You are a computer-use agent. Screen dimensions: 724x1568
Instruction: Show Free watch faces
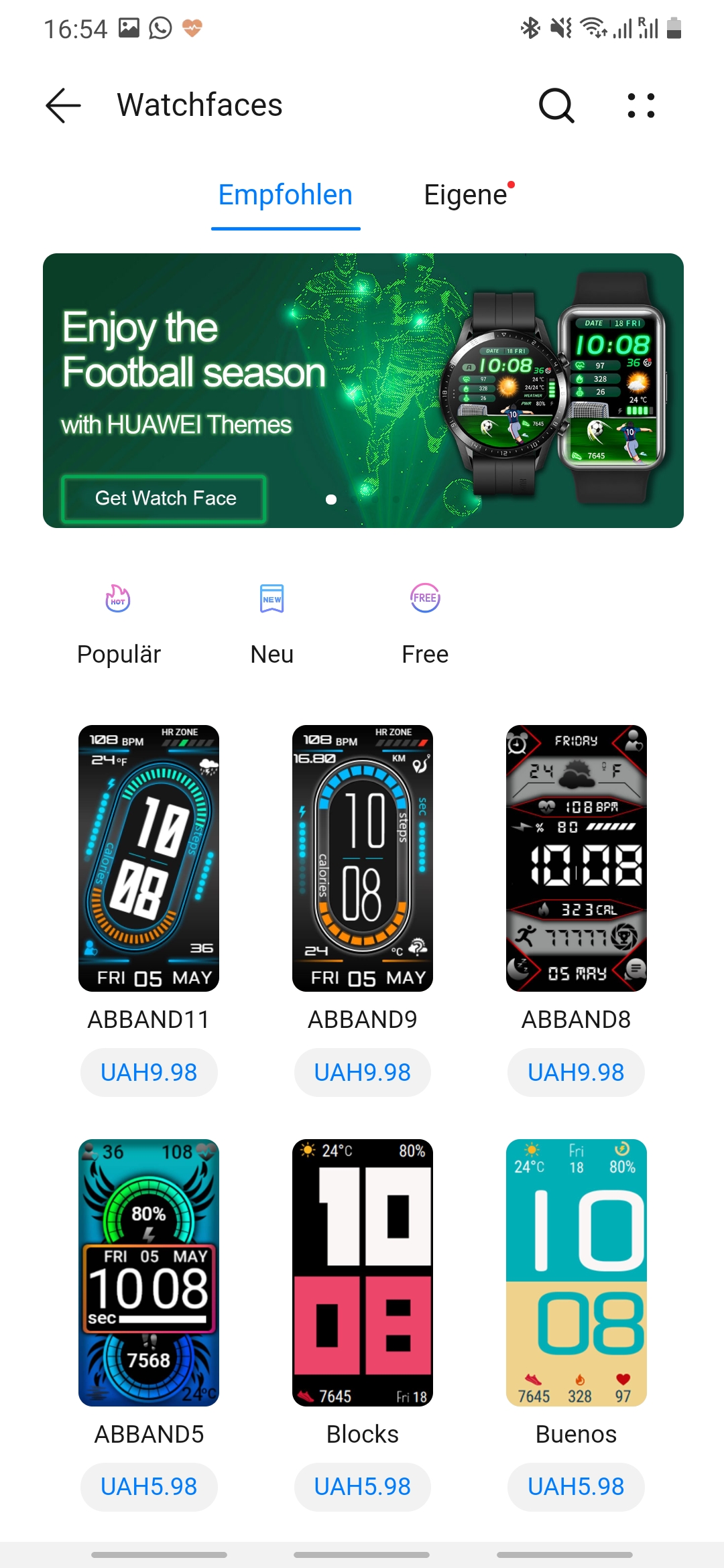coord(425,622)
